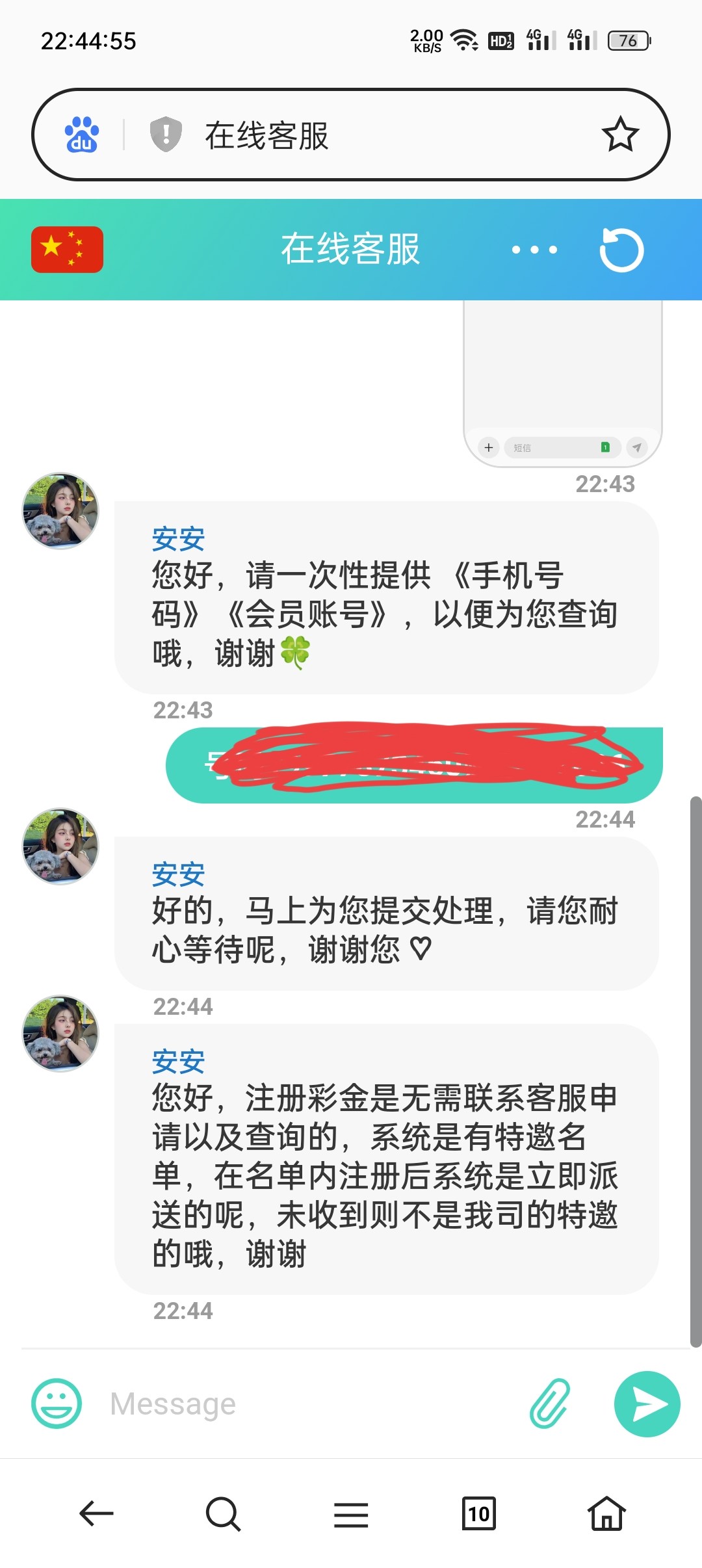
Task: Tap the site security shield icon
Action: click(166, 135)
